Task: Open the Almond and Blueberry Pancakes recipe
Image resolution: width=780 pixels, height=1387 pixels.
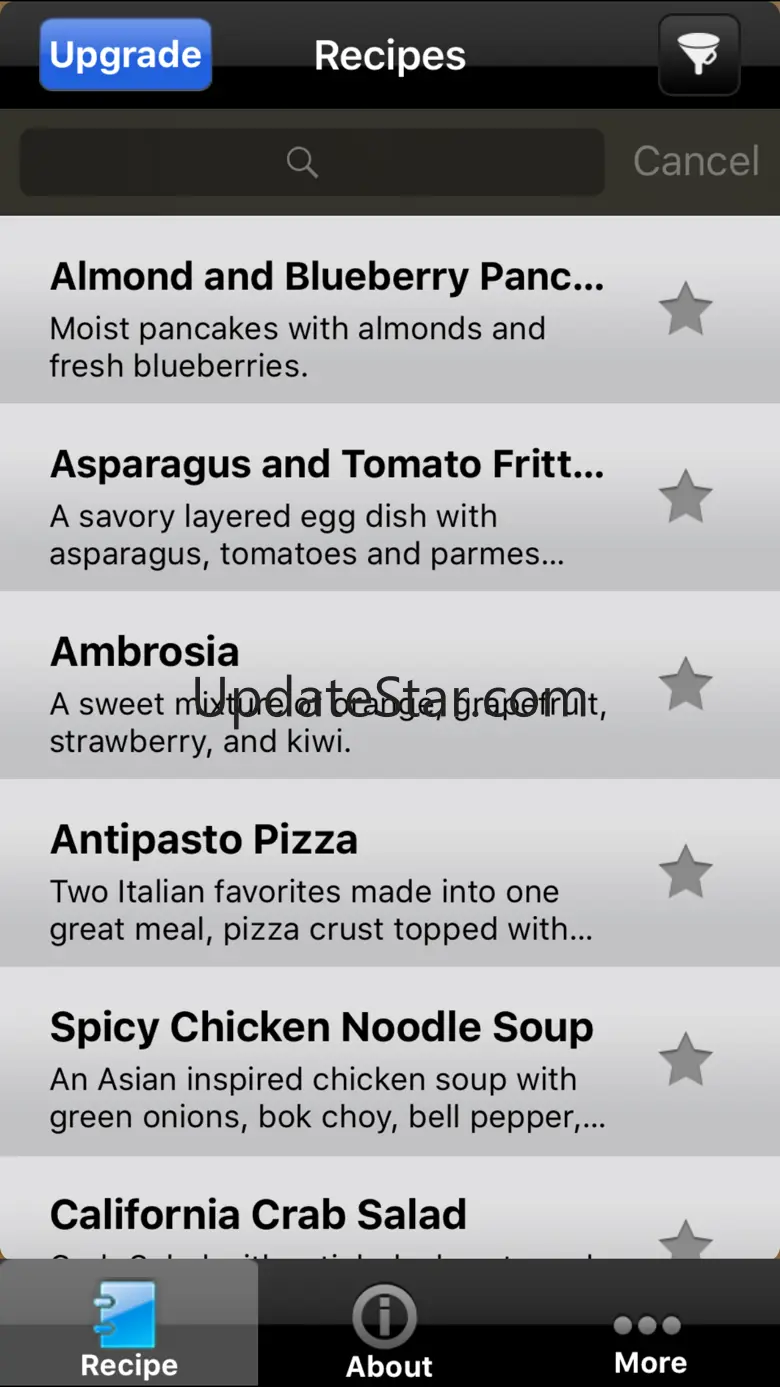Action: tap(327, 310)
